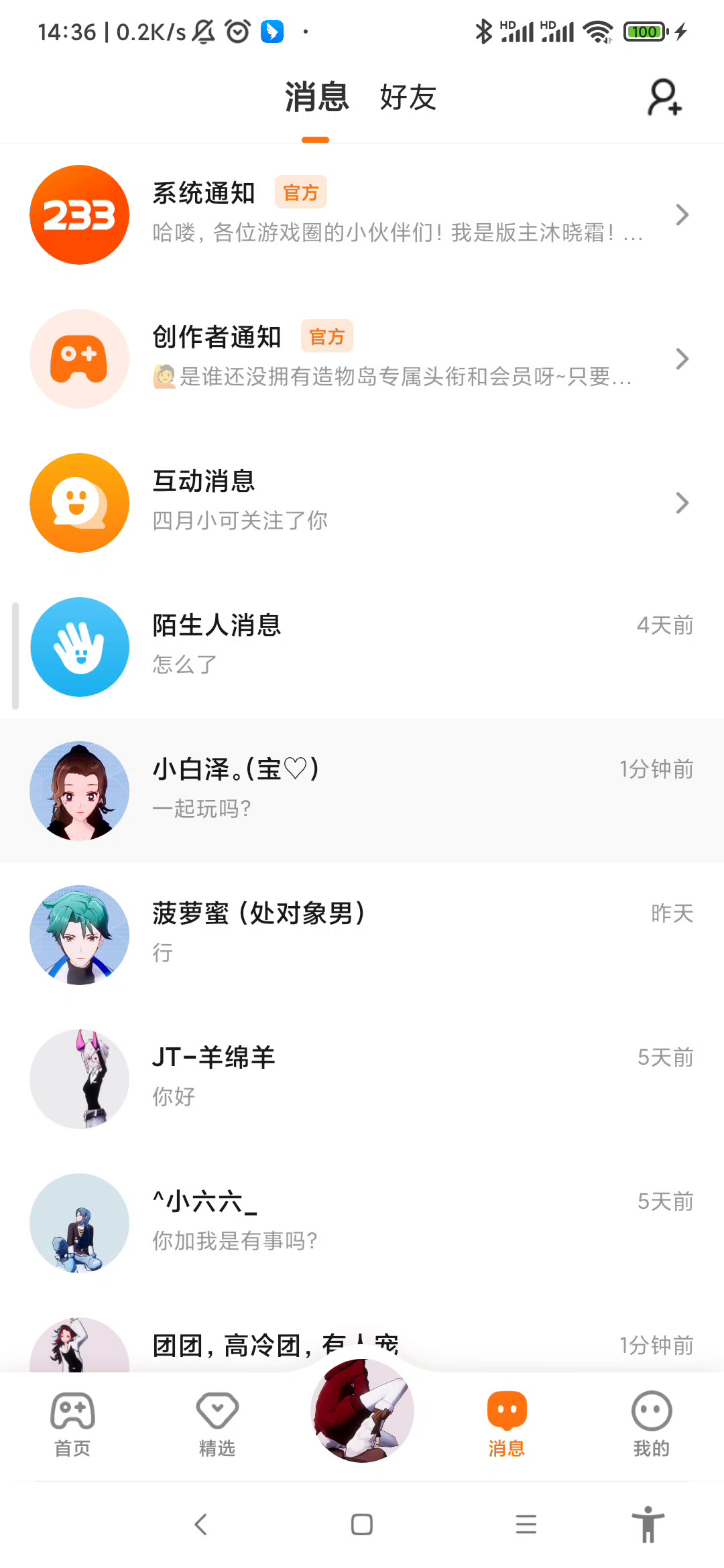This screenshot has height=1568, width=724.
Task: Open 创作者通知 notifications
Action: pos(362,358)
